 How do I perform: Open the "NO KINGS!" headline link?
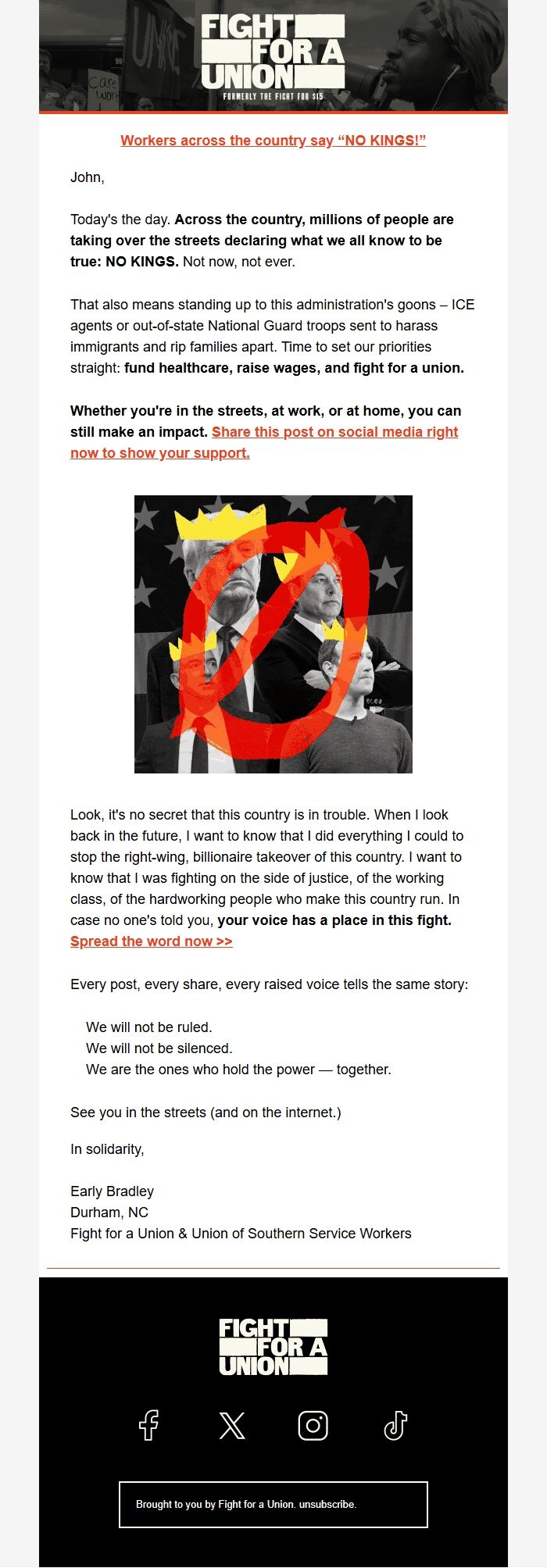273,141
